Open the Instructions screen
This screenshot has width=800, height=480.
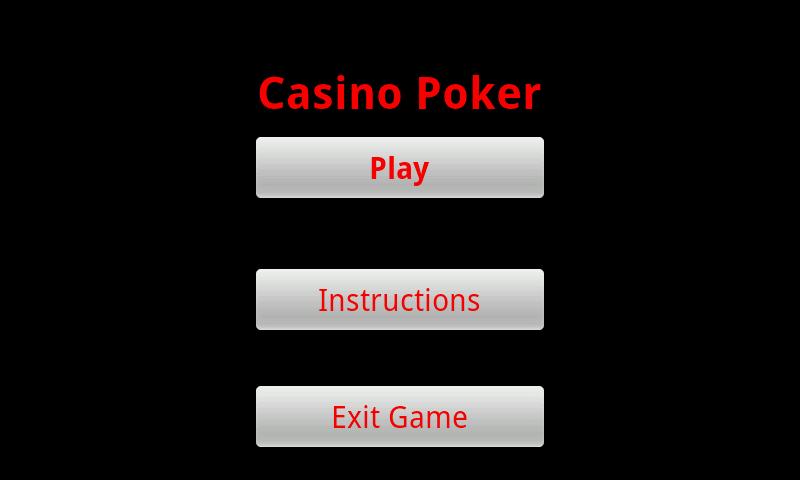[399, 300]
